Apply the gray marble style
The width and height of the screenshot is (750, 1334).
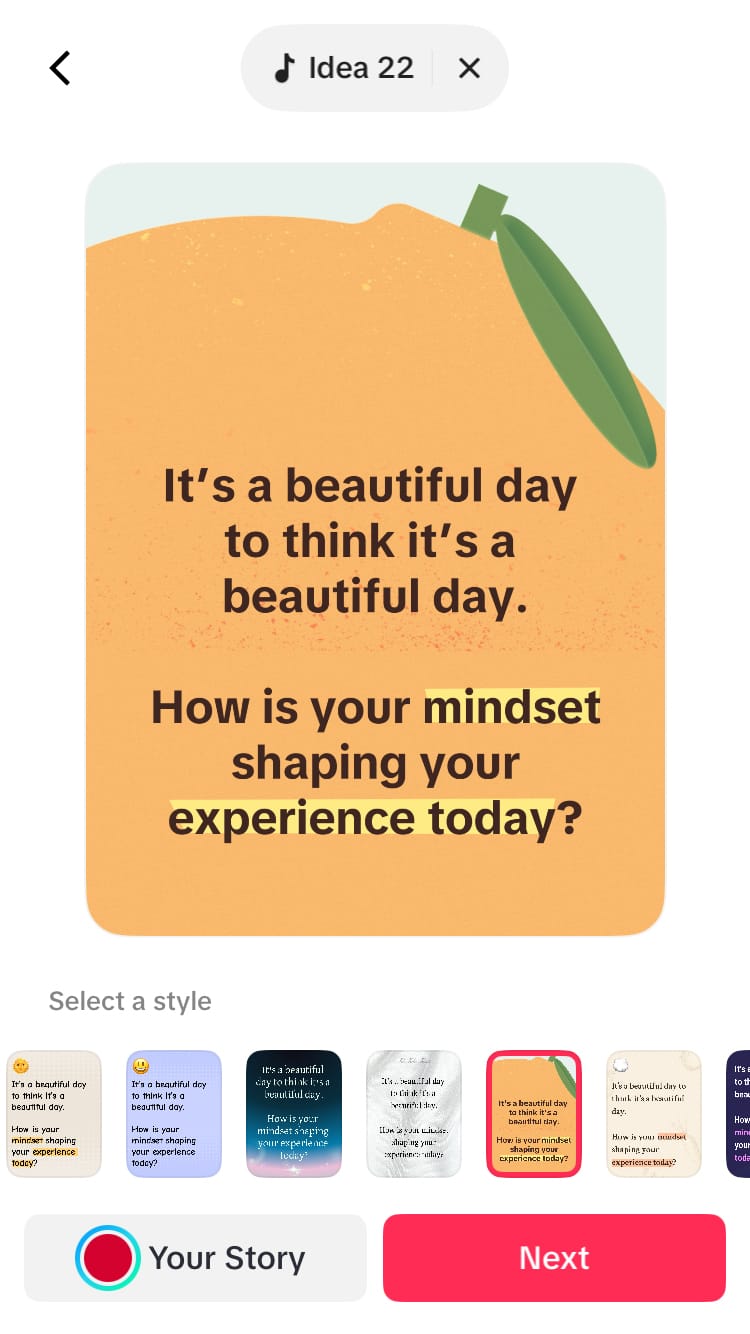pyautogui.click(x=414, y=1113)
